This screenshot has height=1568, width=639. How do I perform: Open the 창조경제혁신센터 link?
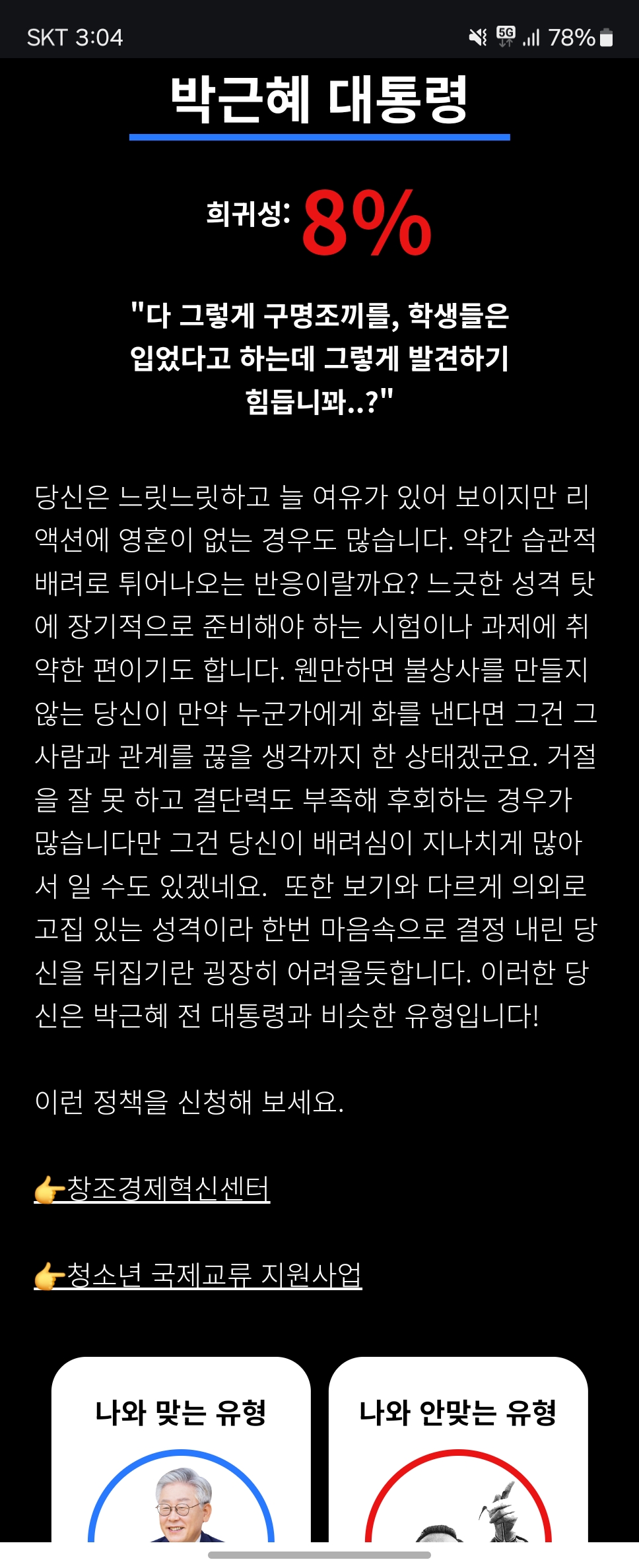[168, 1189]
